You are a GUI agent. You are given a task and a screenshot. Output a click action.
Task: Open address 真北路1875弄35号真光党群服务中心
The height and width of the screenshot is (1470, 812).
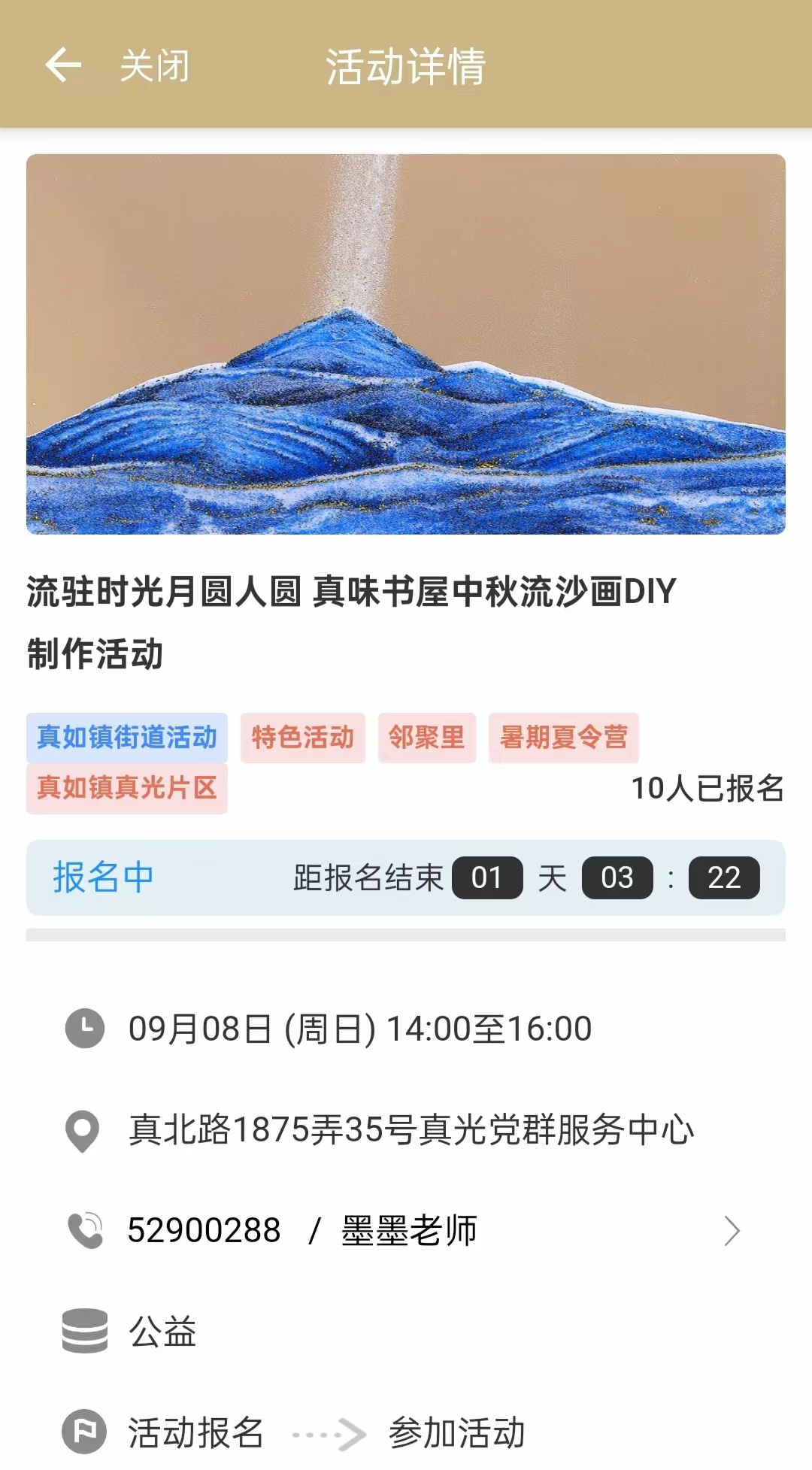pos(411,1130)
